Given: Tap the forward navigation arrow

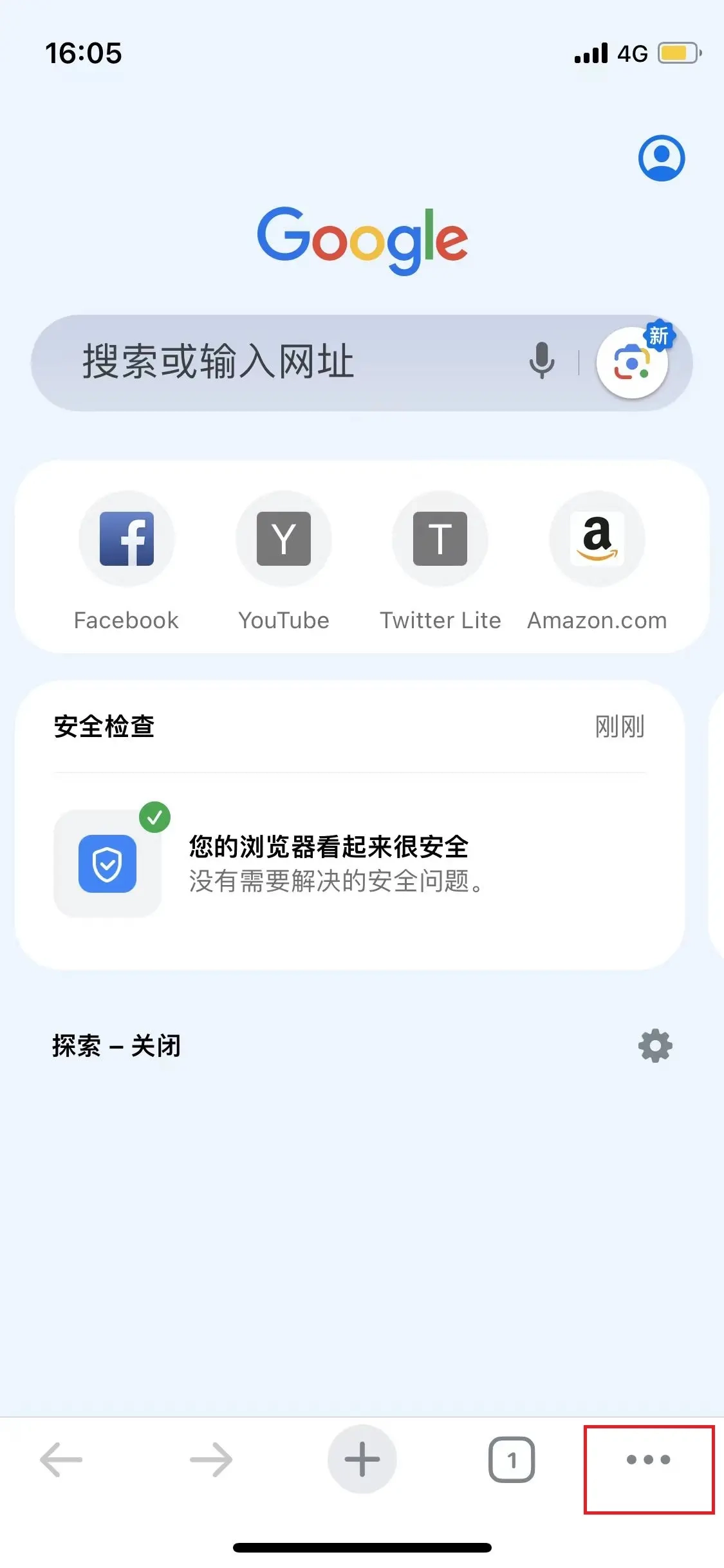Looking at the screenshot, I should [x=211, y=1459].
